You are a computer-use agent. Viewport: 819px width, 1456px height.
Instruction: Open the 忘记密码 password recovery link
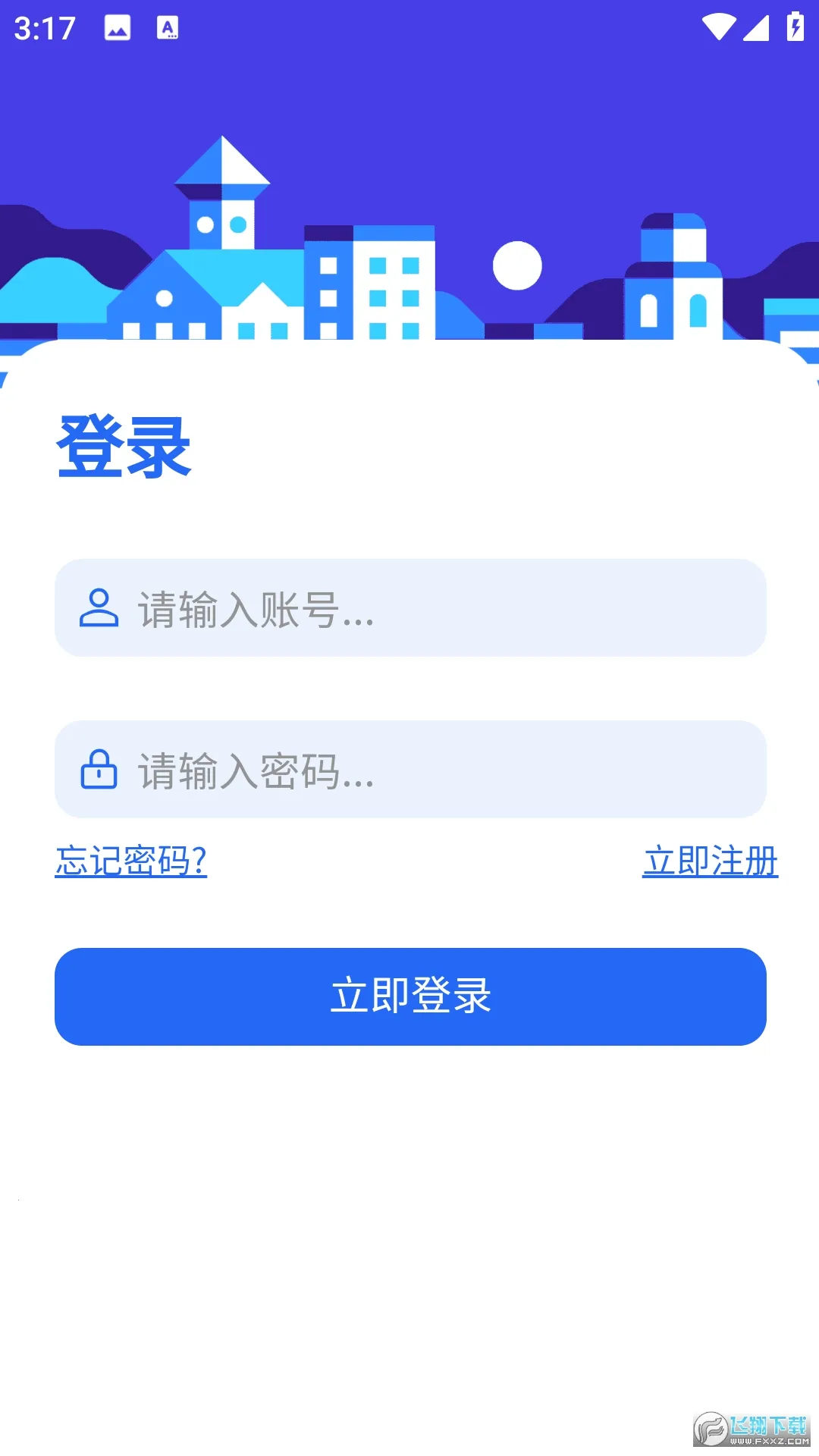pos(130,861)
